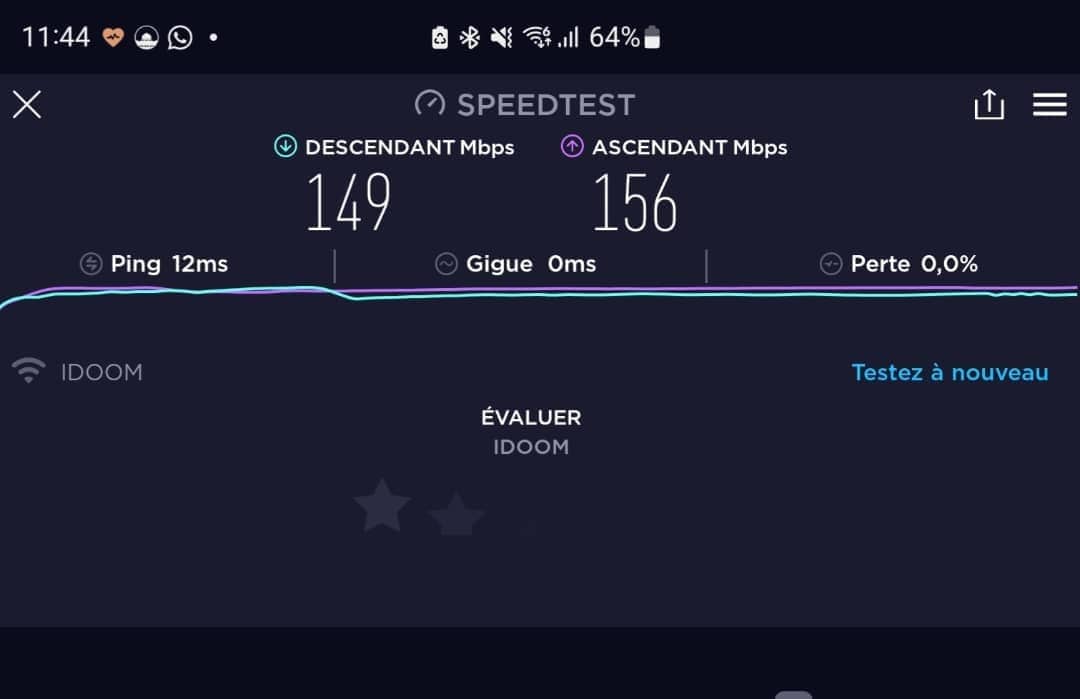Close the speed test results
The image size is (1080, 699).
click(x=27, y=104)
